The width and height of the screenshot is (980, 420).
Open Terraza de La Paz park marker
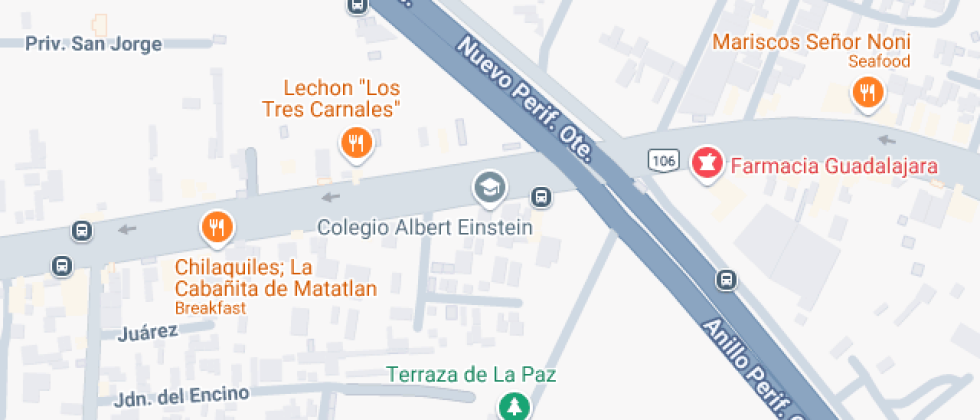(x=512, y=406)
